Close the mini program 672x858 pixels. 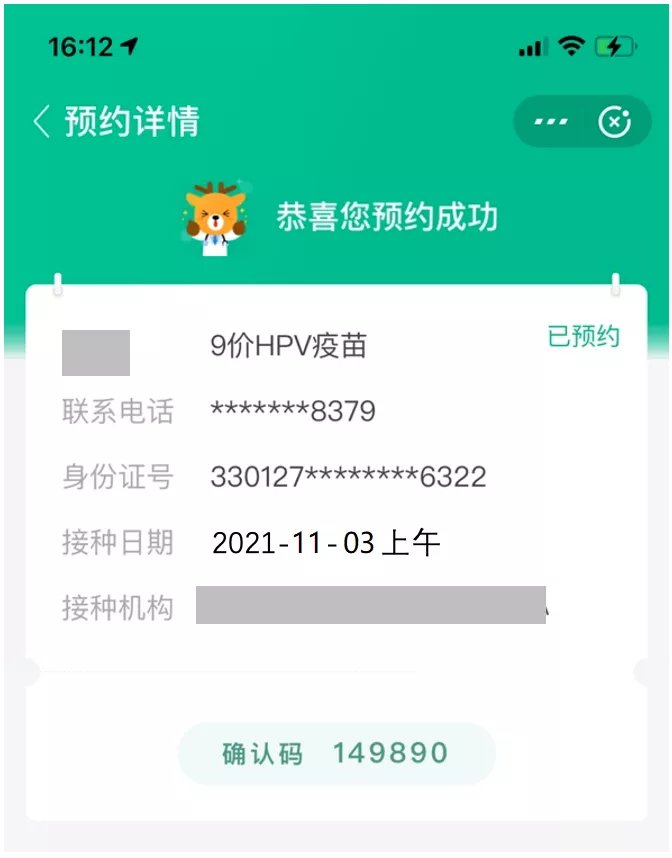coord(614,122)
